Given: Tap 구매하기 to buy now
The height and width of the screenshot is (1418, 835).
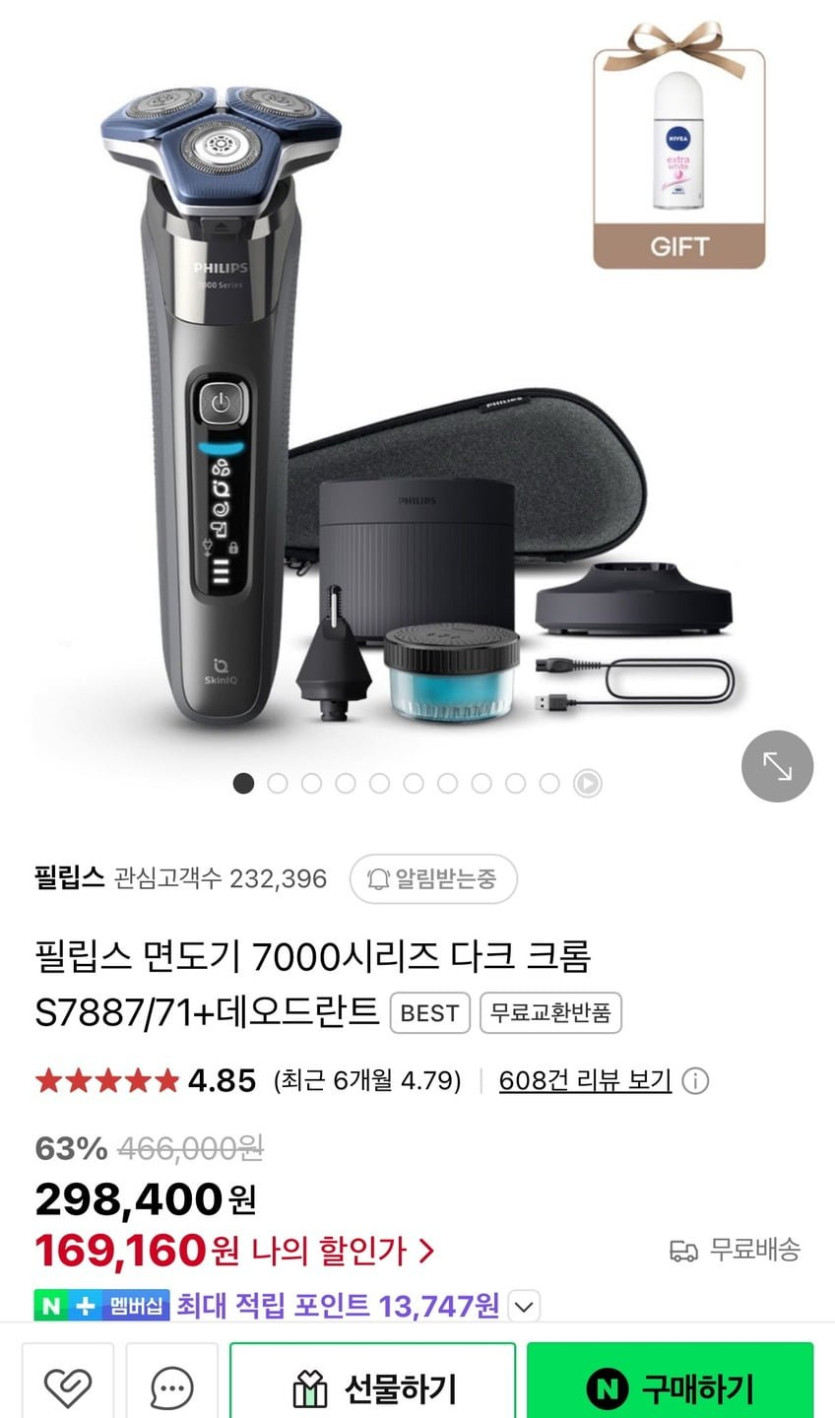Looking at the screenshot, I should [x=670, y=1387].
